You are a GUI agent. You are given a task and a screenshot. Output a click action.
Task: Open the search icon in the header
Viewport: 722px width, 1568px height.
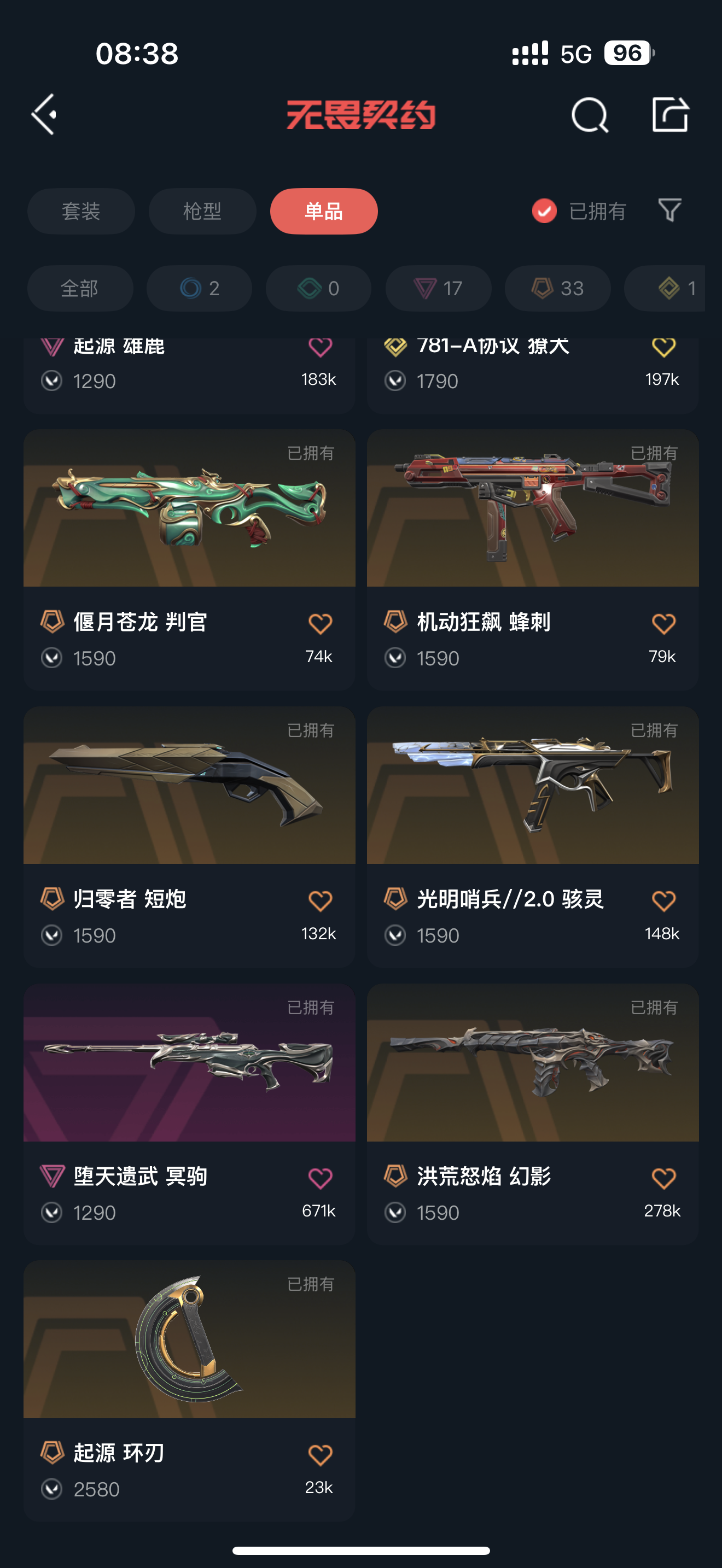click(x=589, y=114)
